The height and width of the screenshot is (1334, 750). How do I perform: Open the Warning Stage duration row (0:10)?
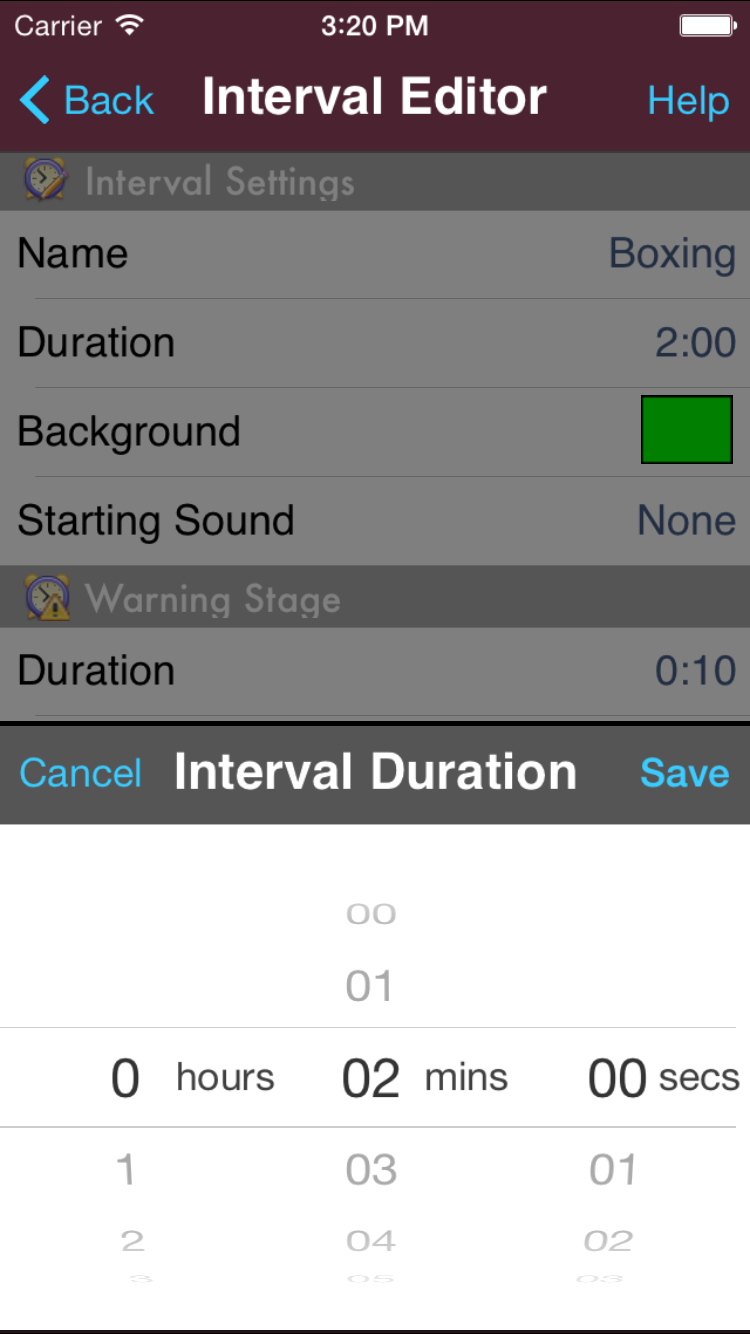coord(375,671)
